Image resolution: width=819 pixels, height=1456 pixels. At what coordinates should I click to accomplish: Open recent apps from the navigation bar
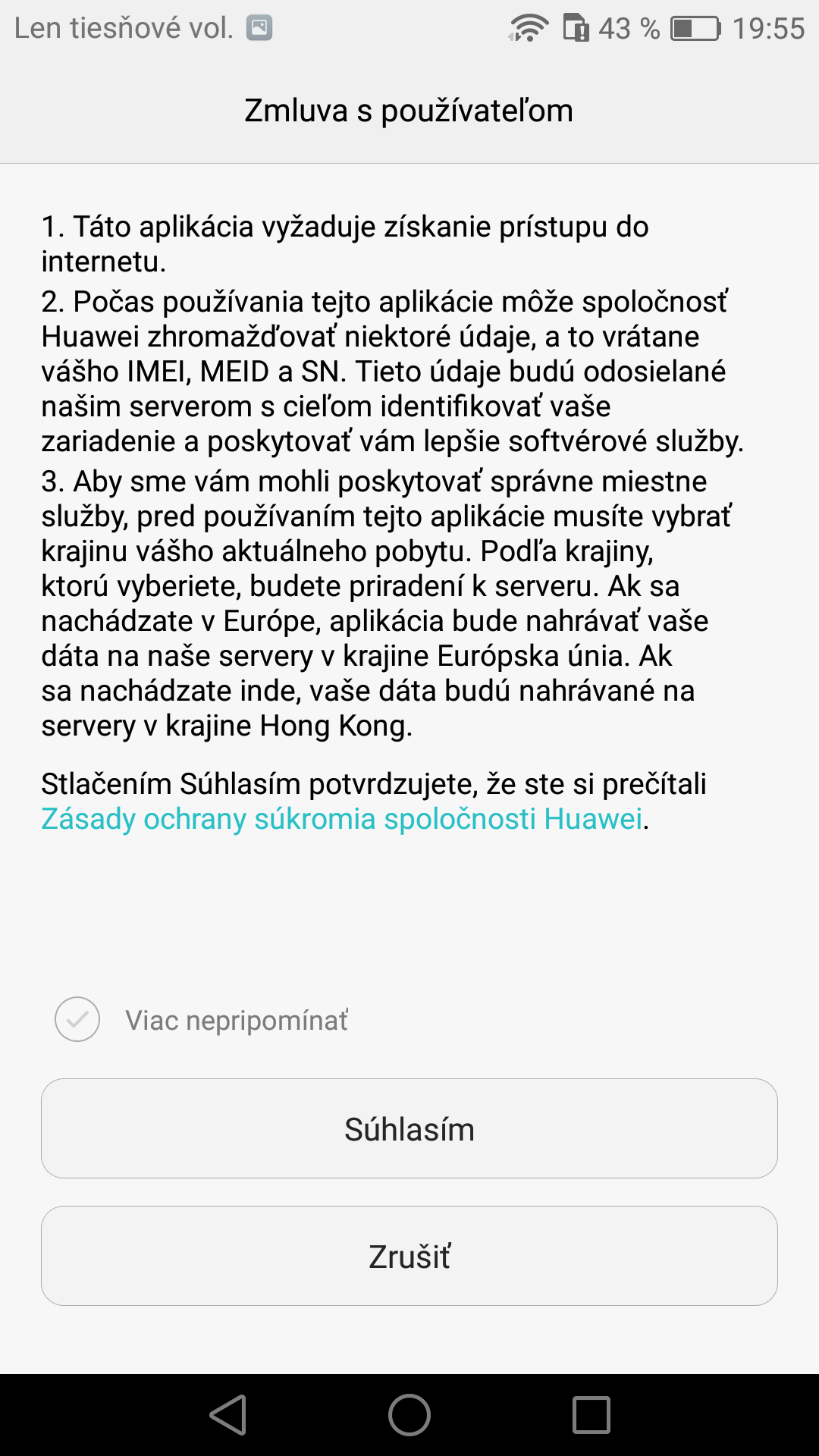[x=591, y=1415]
